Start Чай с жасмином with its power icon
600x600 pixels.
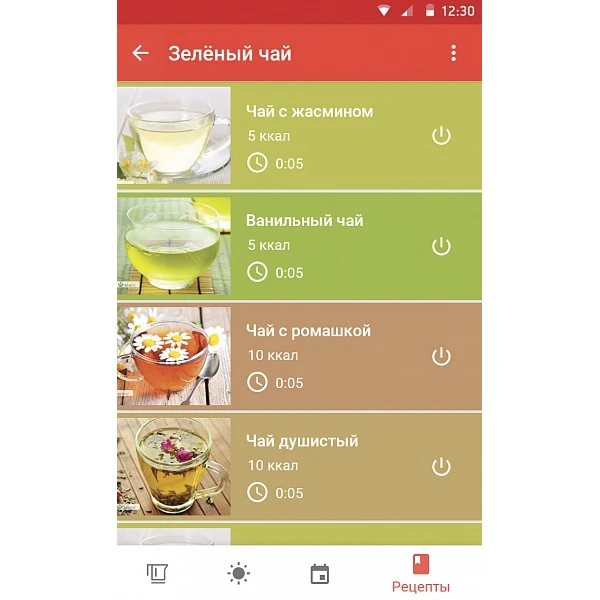441,136
